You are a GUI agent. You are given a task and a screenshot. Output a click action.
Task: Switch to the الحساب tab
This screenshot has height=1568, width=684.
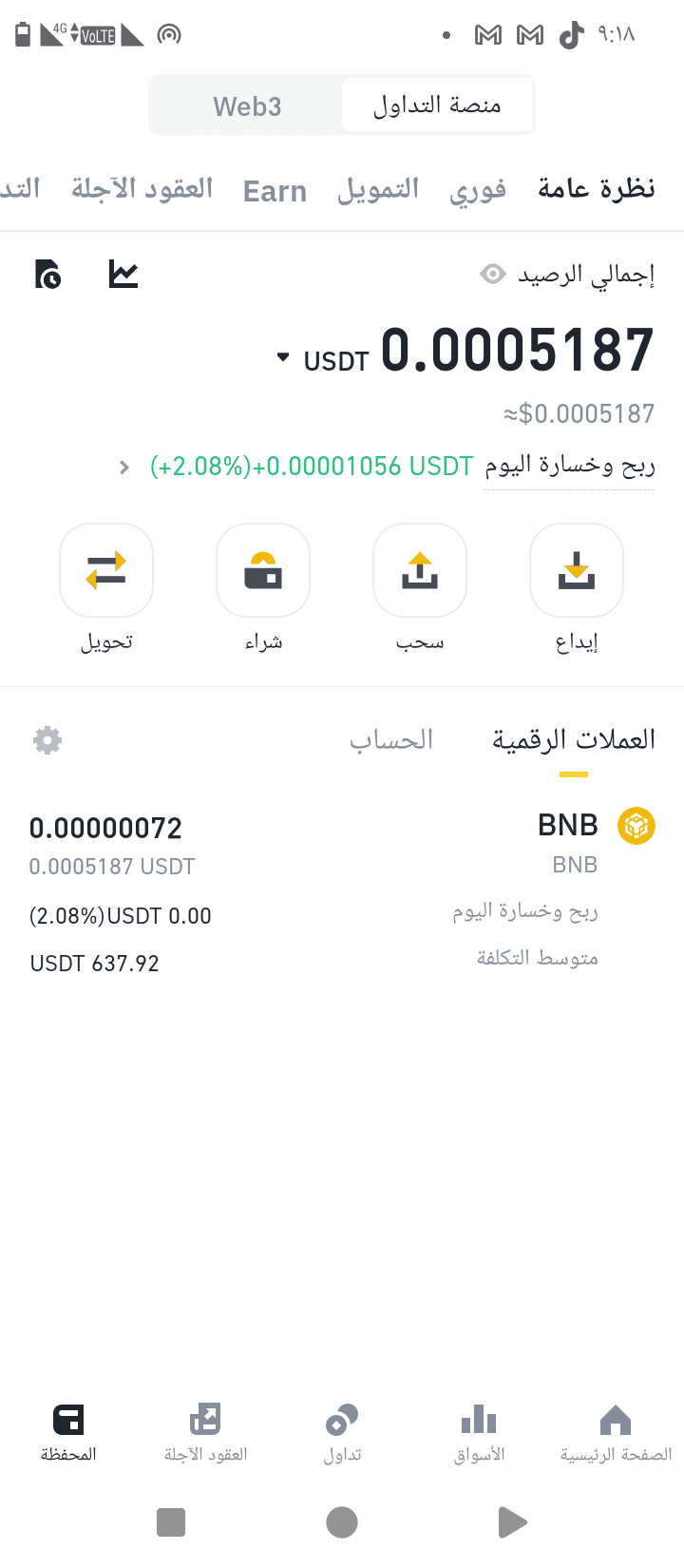[391, 739]
